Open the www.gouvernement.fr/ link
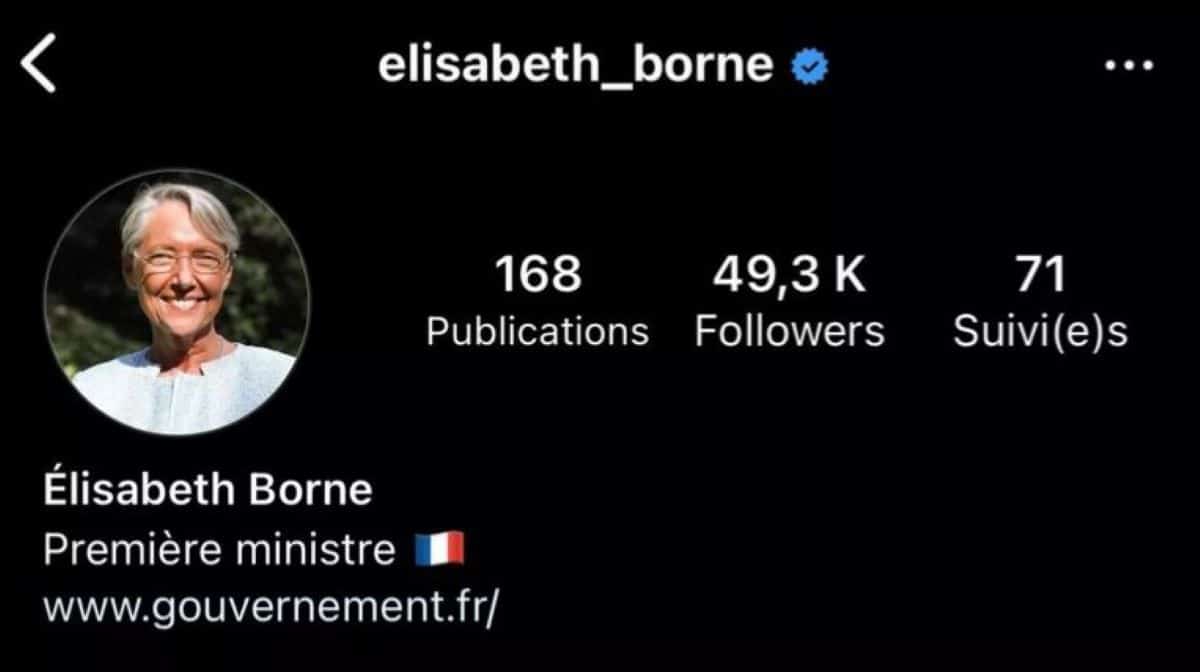Viewport: 1200px width, 672px height. 270,608
